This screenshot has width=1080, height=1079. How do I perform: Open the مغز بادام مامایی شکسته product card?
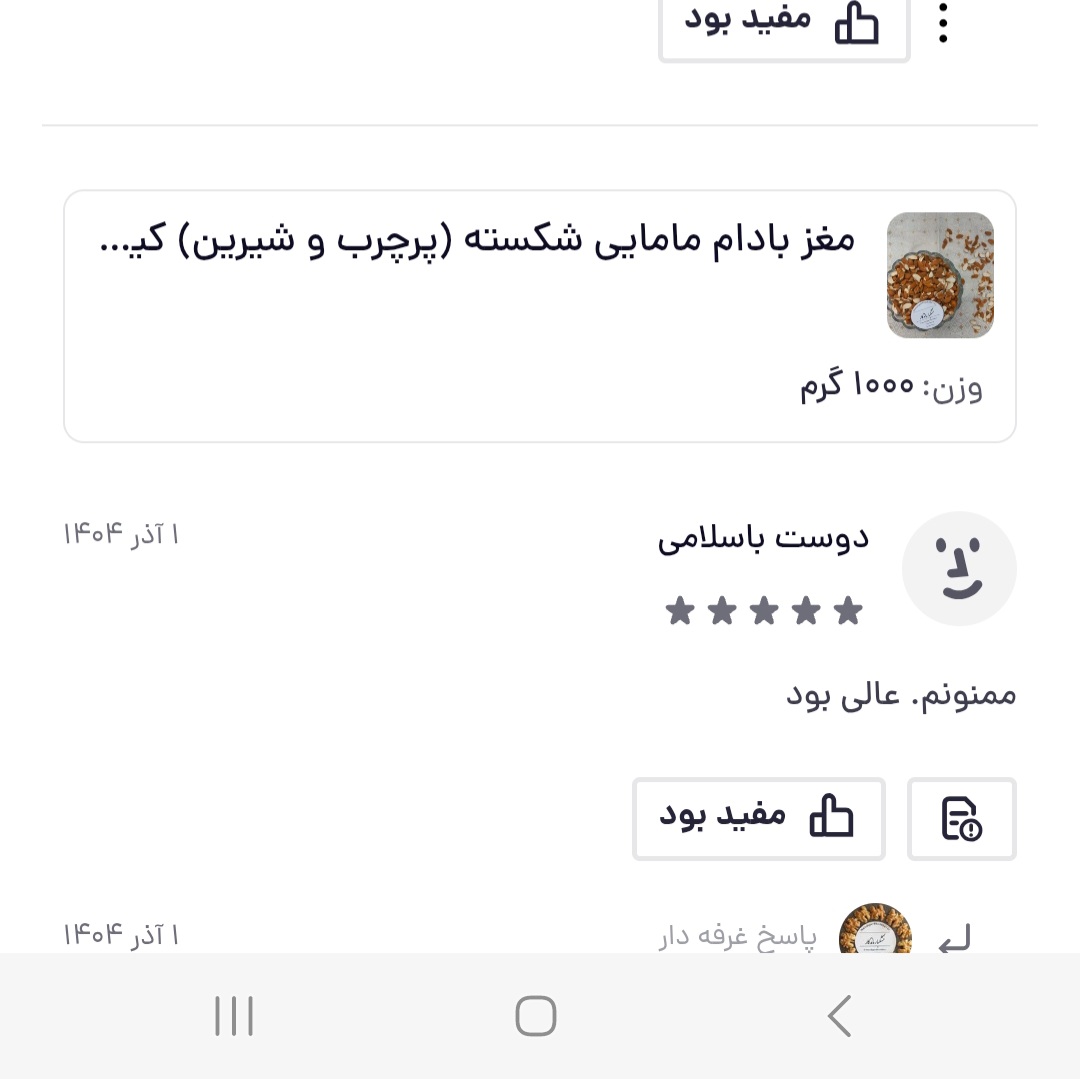point(540,315)
